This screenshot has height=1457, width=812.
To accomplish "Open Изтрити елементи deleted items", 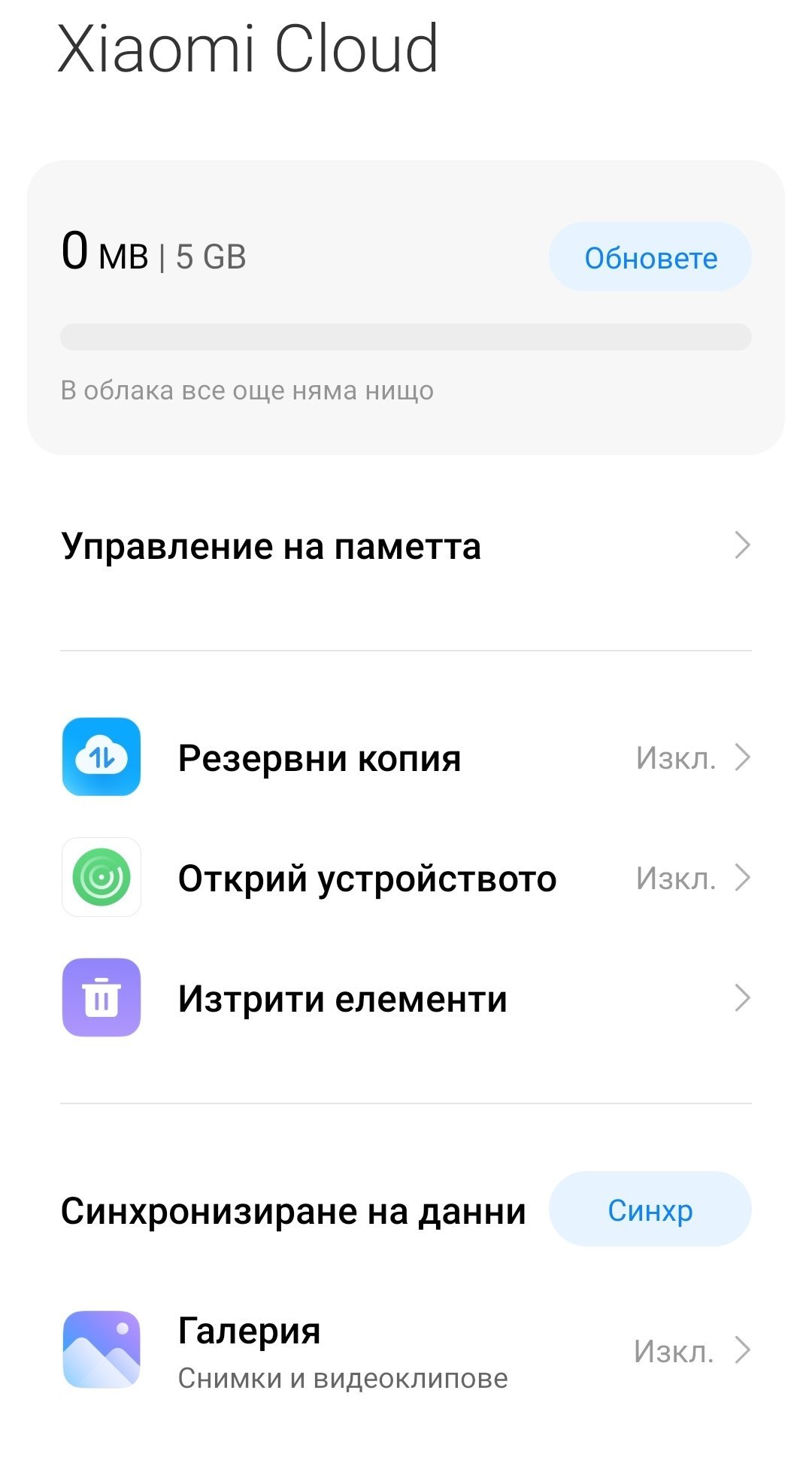I will tap(406, 998).
